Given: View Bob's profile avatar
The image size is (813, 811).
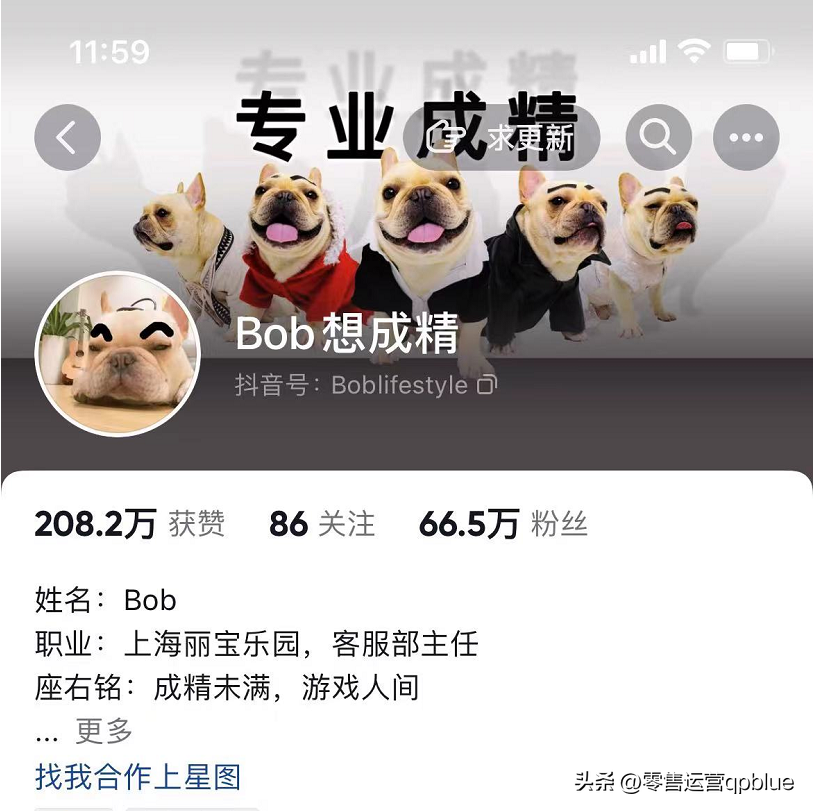Looking at the screenshot, I should click(x=118, y=354).
